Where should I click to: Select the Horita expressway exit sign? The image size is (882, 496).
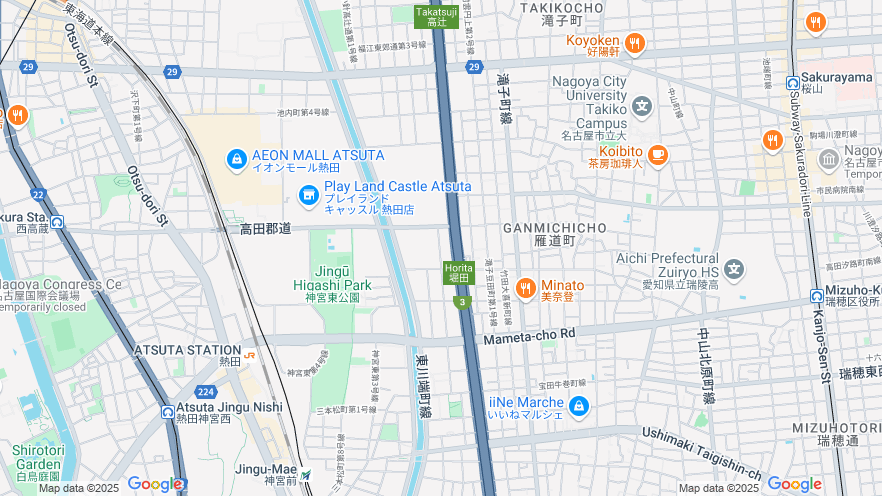click(x=458, y=272)
